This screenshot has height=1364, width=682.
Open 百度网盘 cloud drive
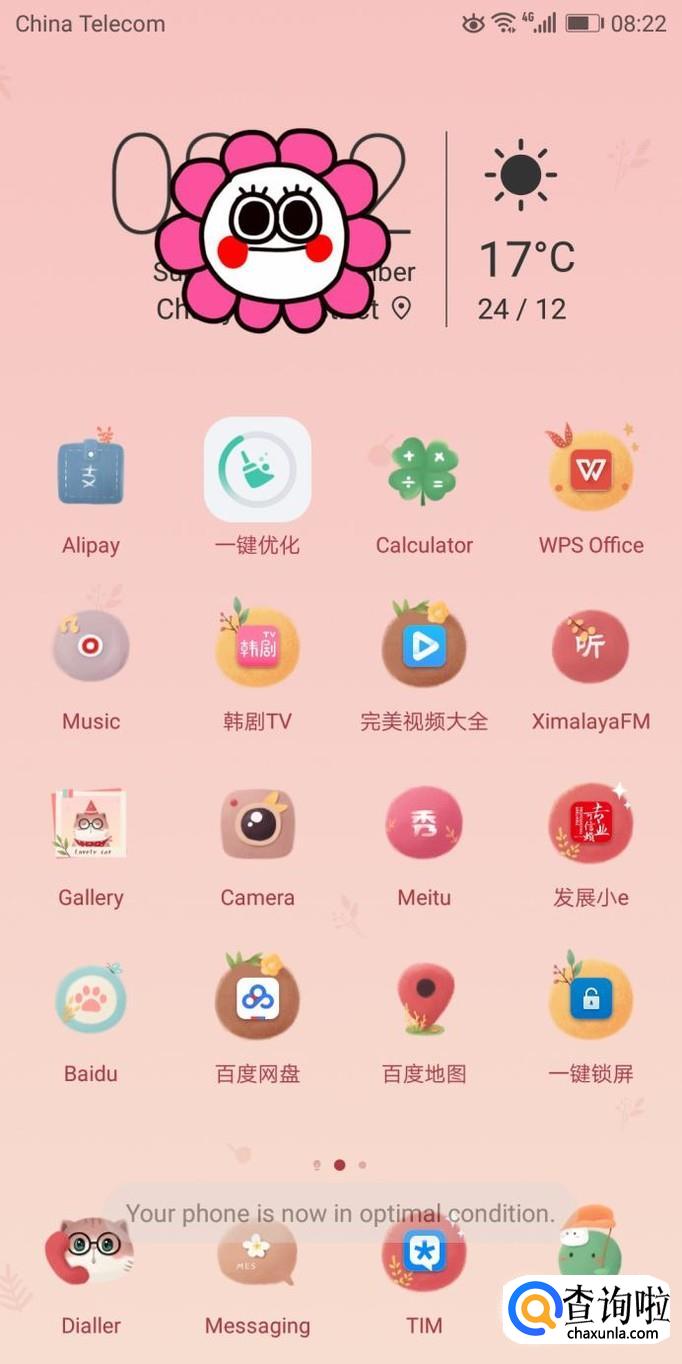pos(257,1000)
